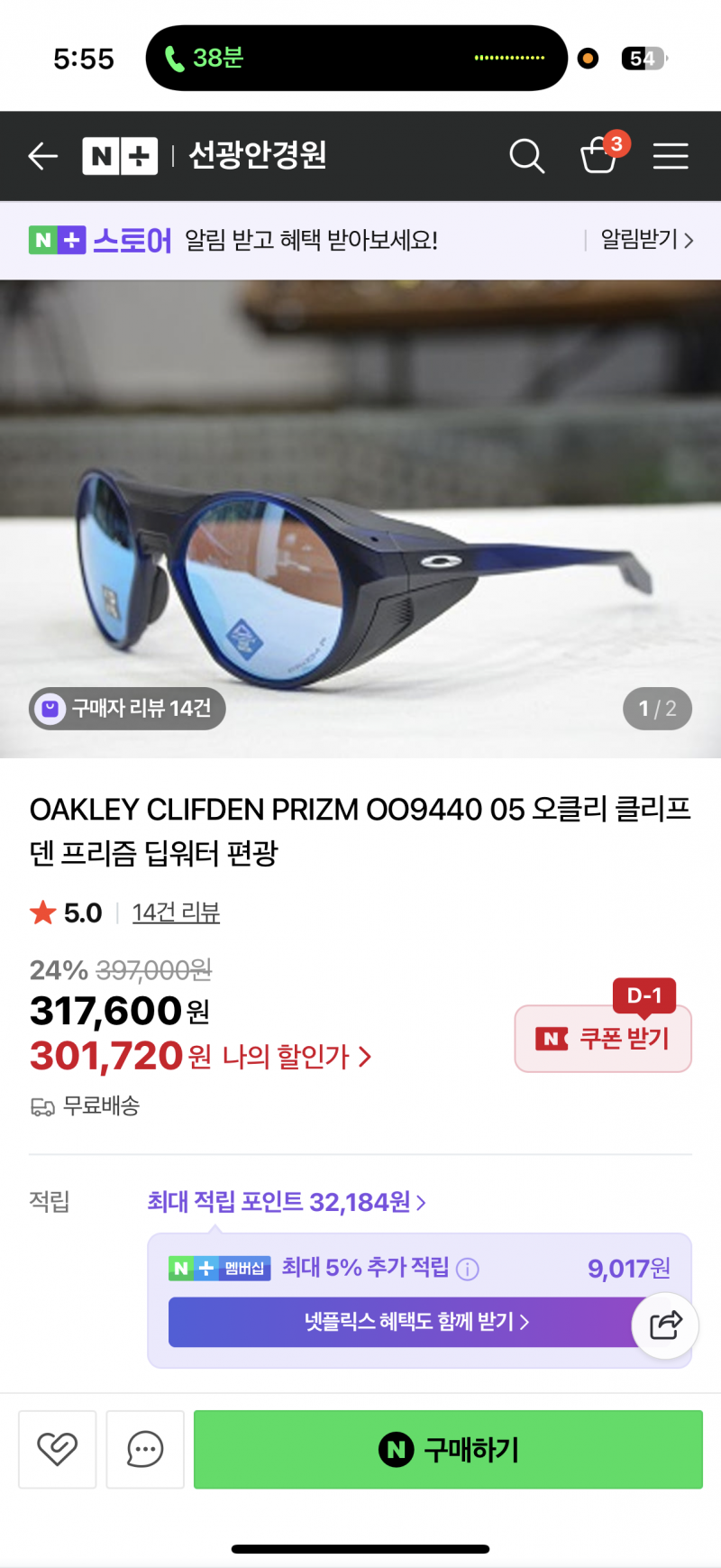
Task: Open chat inquiry with the seller
Action: click(x=145, y=1449)
